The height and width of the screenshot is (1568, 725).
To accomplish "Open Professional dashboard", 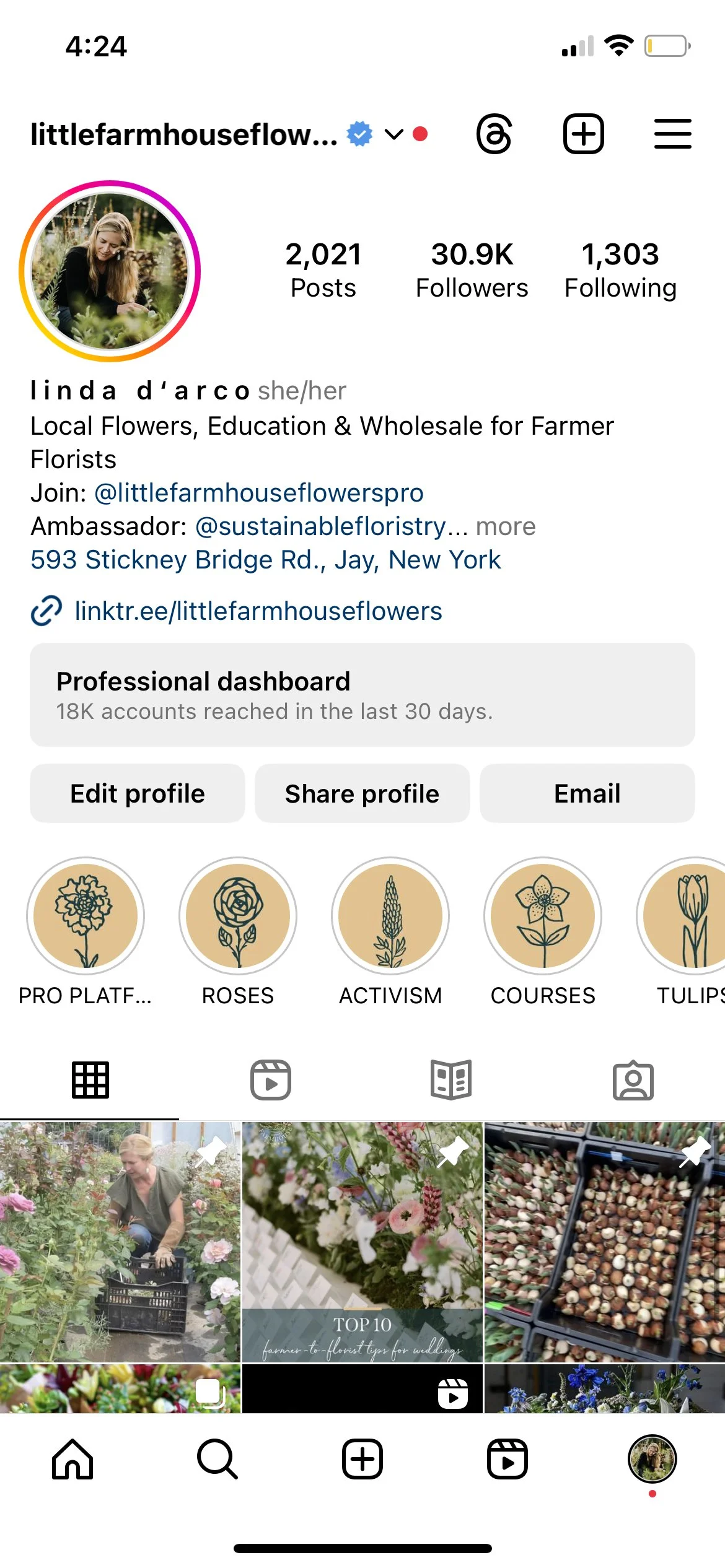I will [x=362, y=695].
